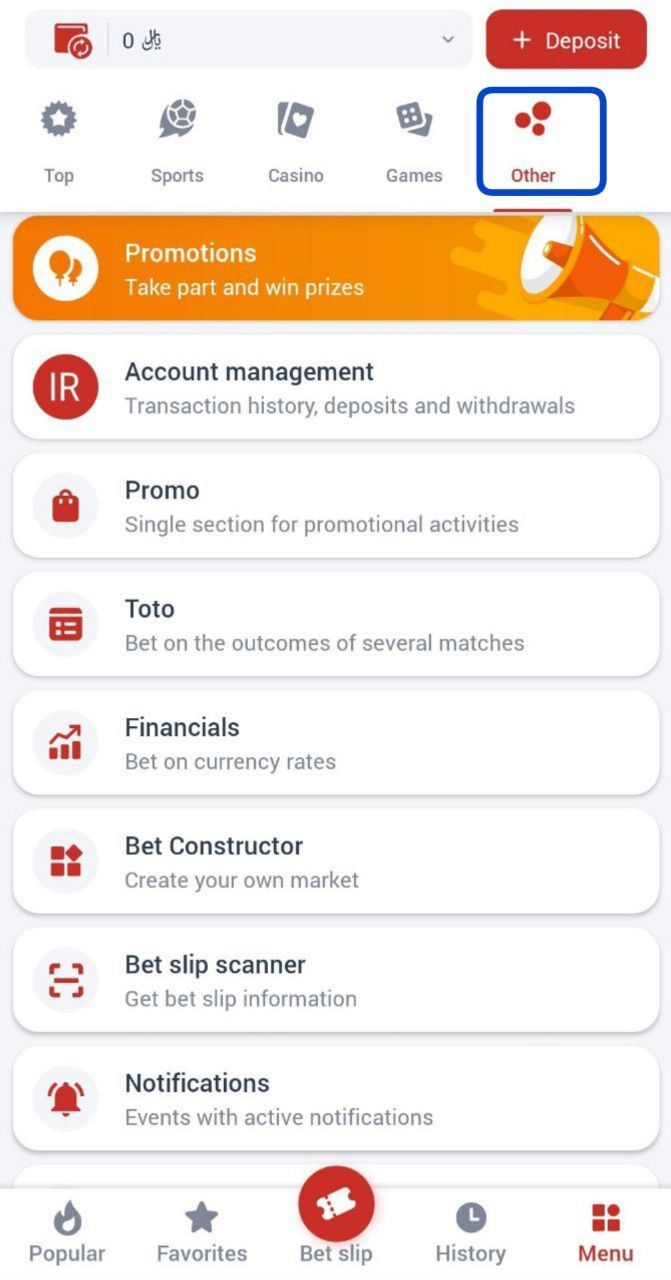Viewport: 671px width, 1280px height.
Task: Expand the account balance dropdown
Action: tap(447, 40)
